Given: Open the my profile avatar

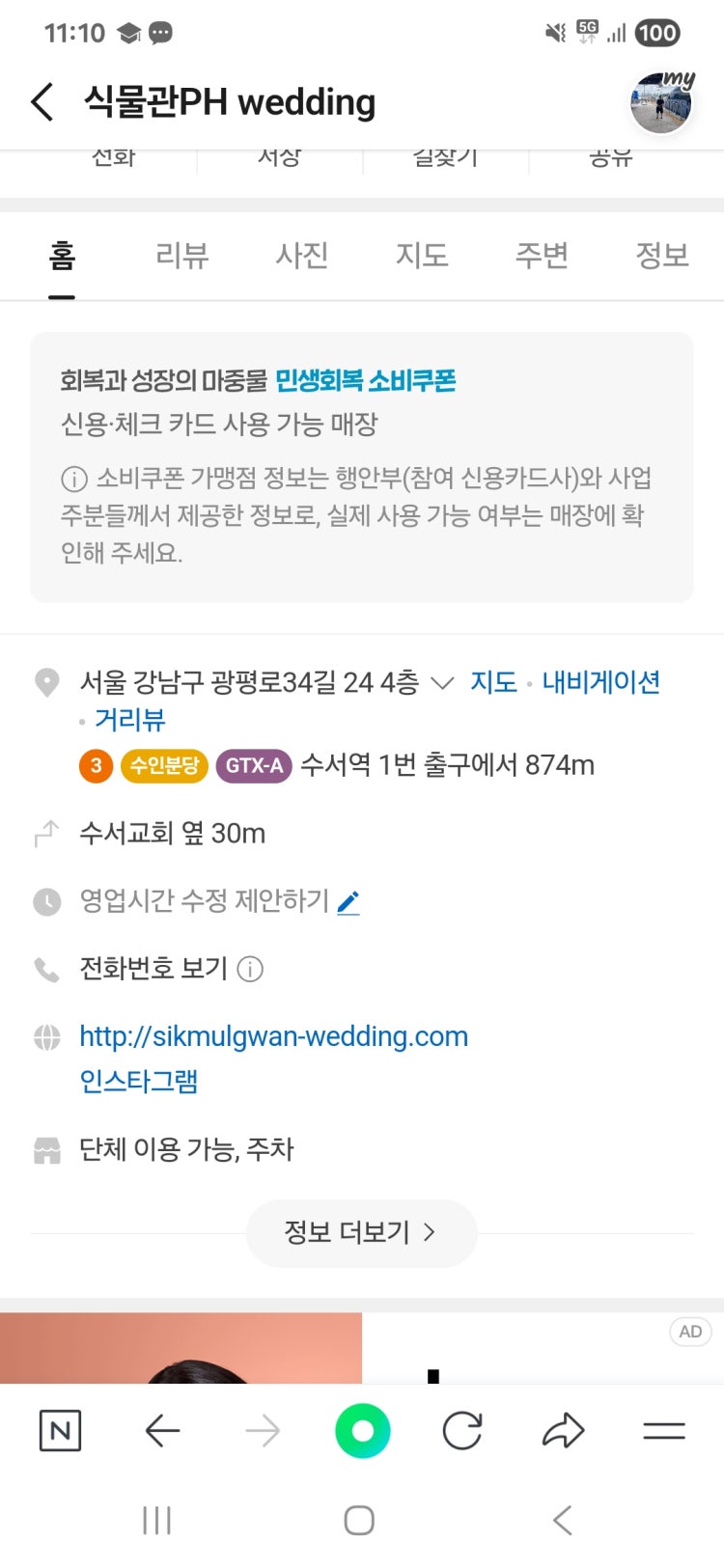Looking at the screenshot, I should coord(661,103).
